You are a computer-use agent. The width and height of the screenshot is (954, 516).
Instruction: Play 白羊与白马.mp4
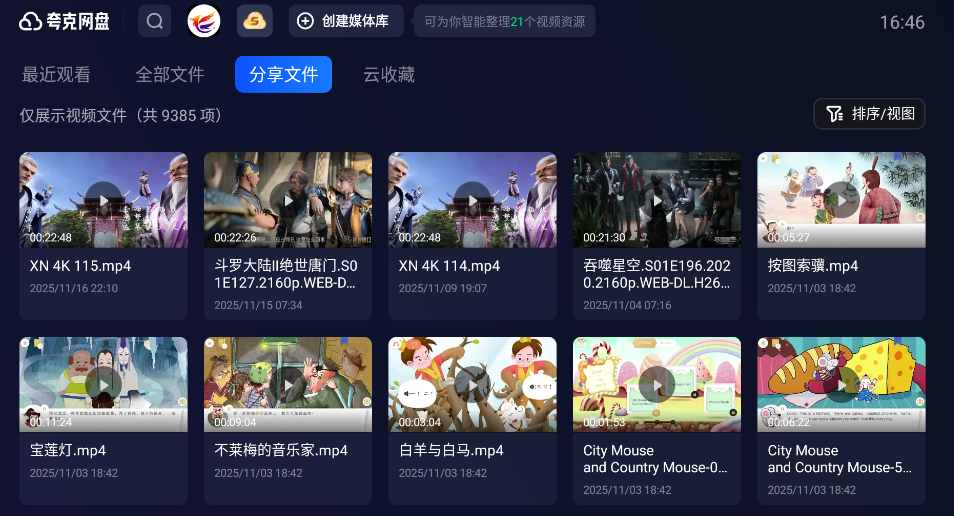(472, 384)
